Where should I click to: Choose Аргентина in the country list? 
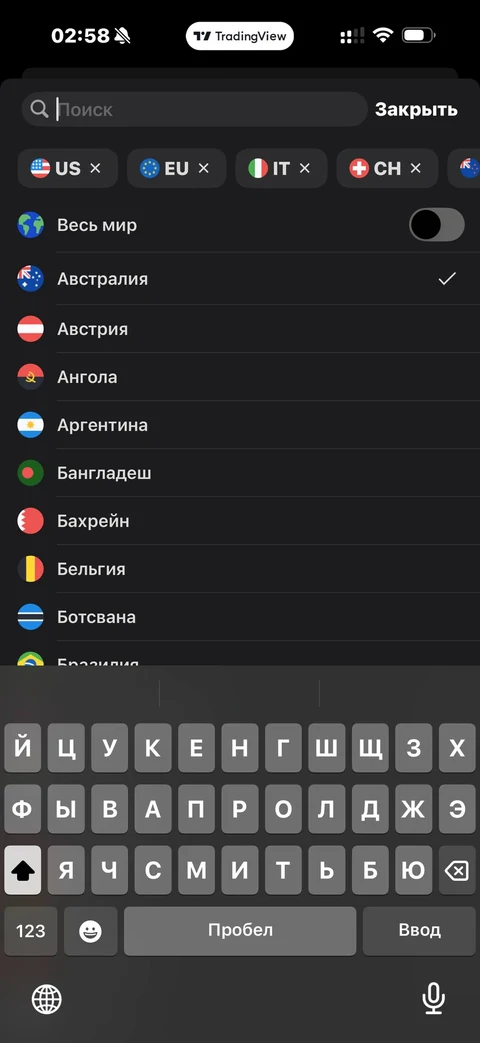point(240,425)
